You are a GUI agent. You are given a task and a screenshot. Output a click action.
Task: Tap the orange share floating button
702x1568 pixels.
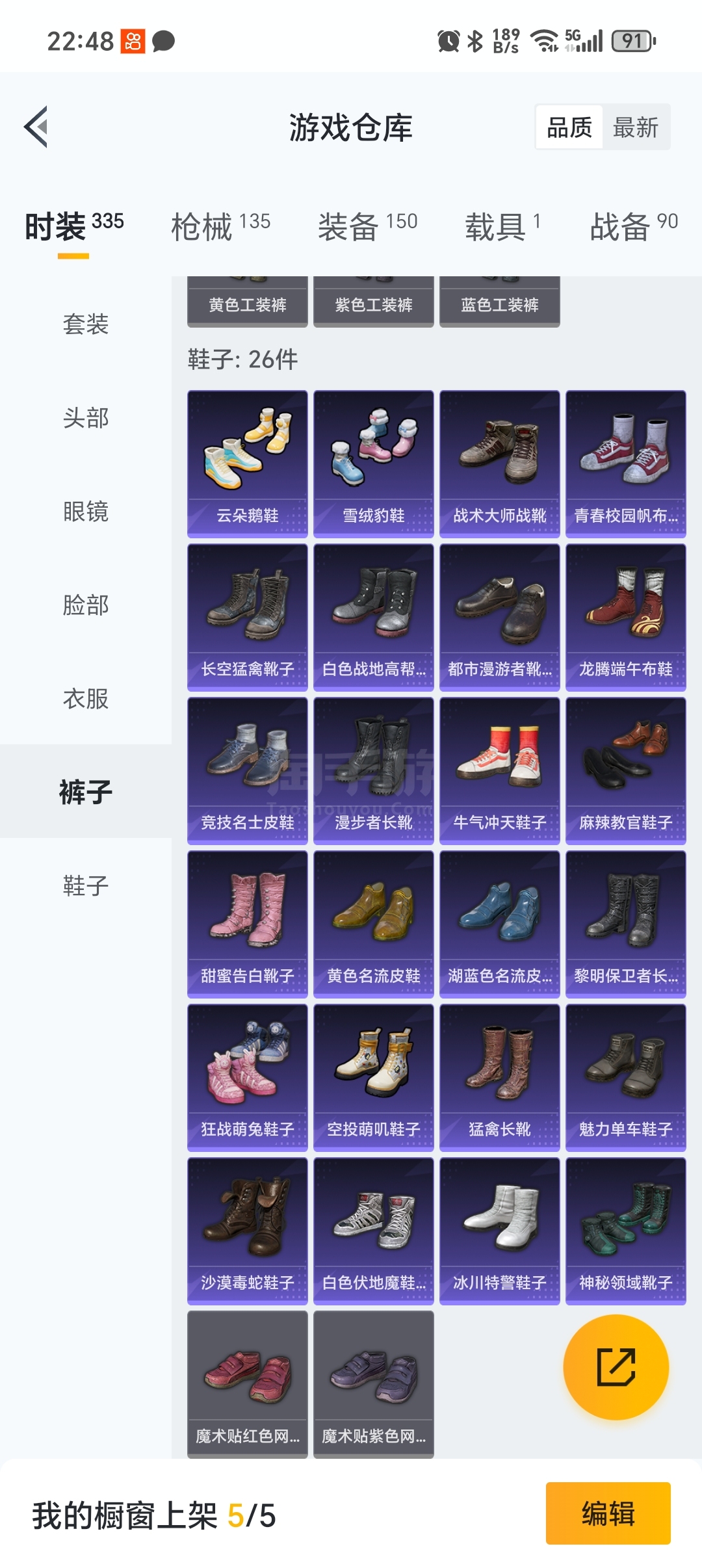[616, 1366]
